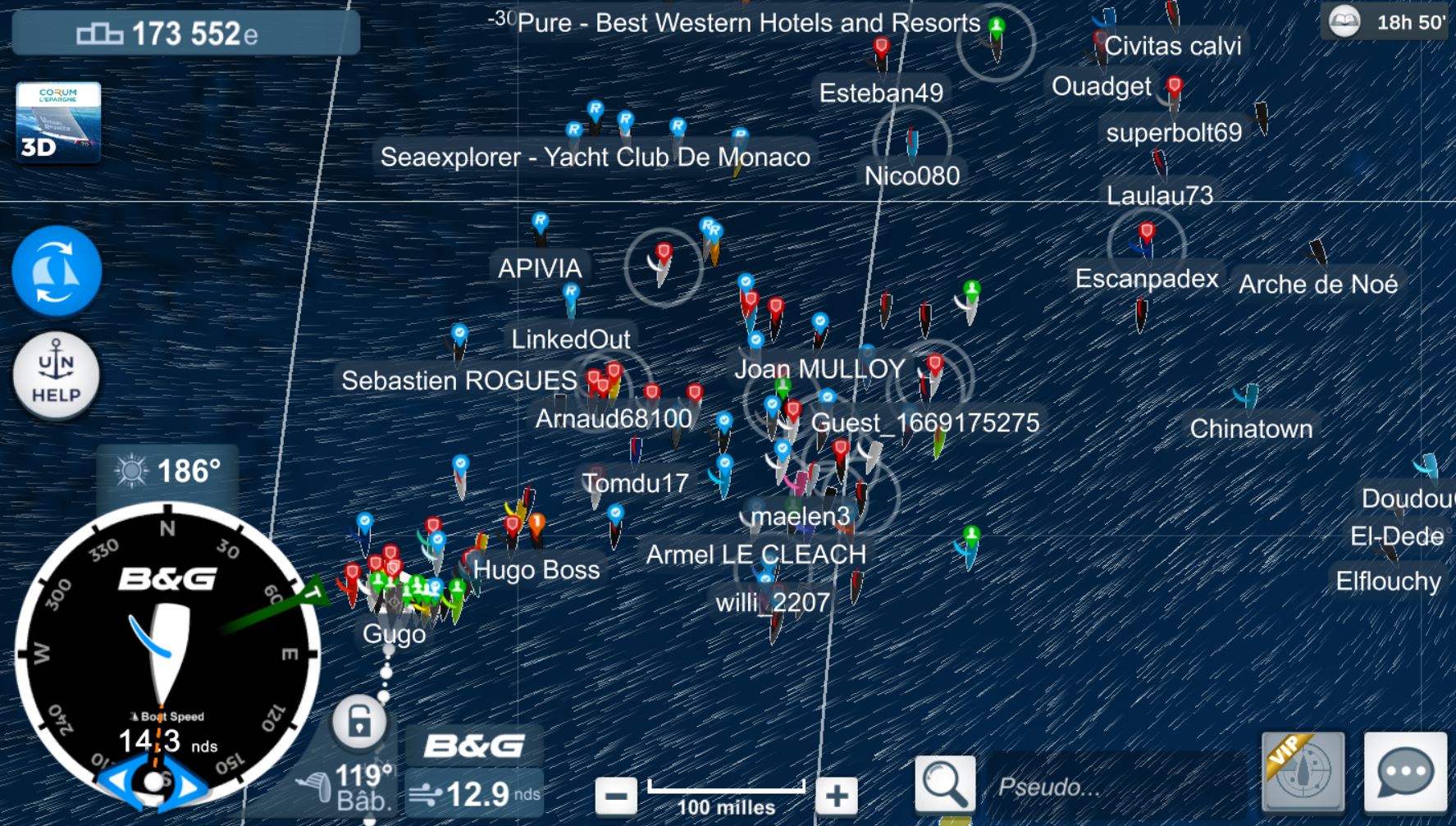Zoom out with the minus button

click(x=616, y=795)
